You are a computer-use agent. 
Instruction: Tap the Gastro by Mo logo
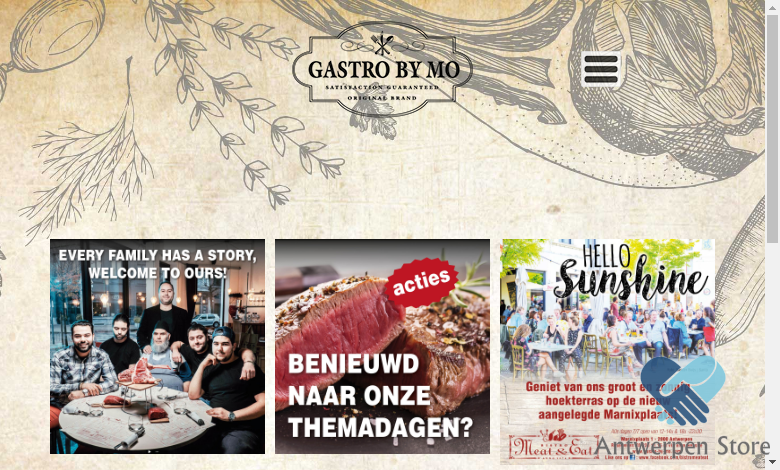click(x=382, y=70)
